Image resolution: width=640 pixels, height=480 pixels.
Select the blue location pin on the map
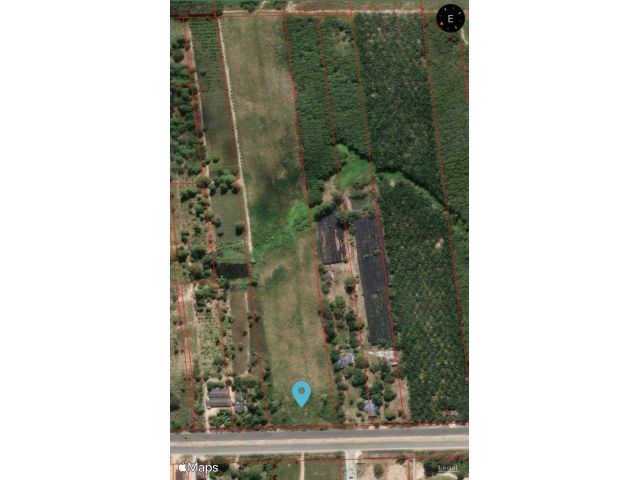click(x=301, y=392)
